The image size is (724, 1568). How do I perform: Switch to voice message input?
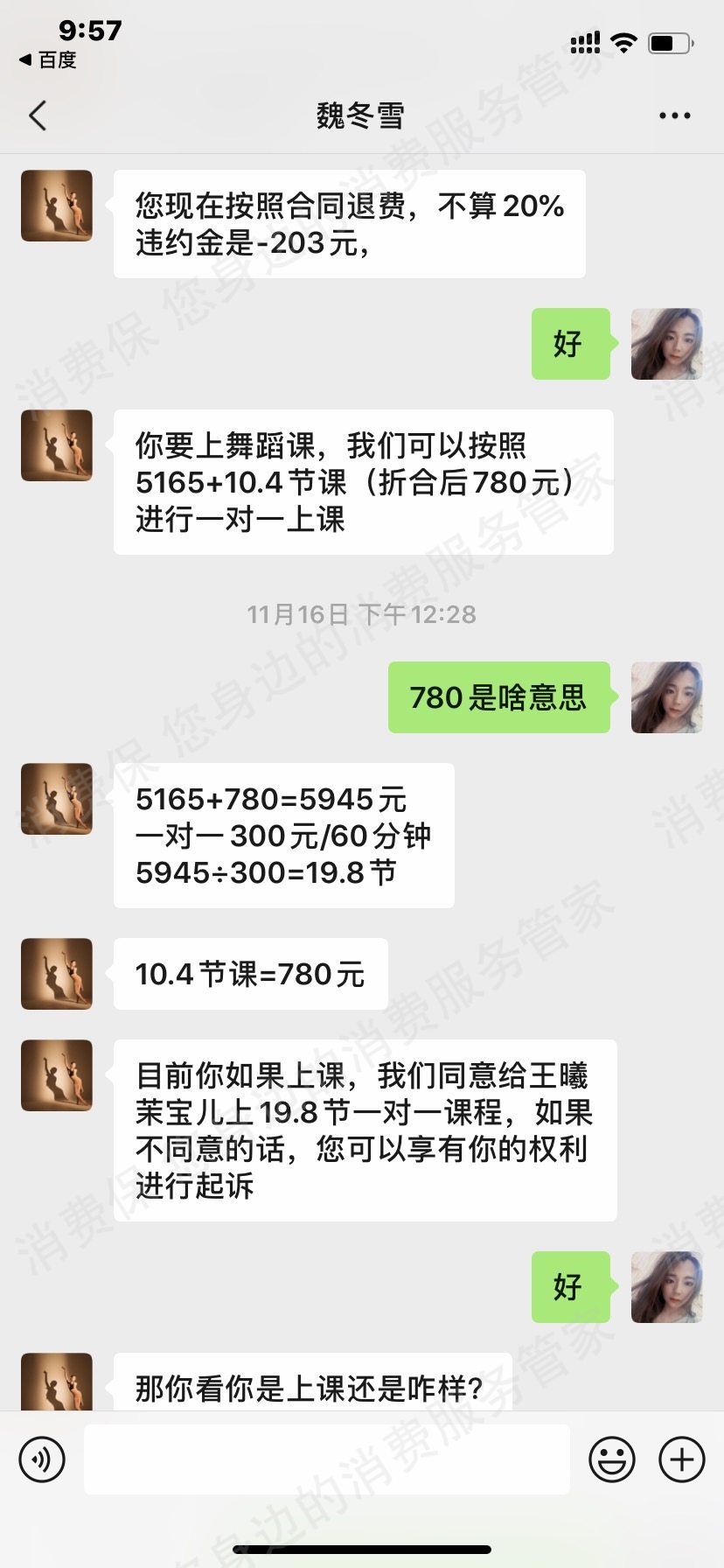pos(42,1459)
